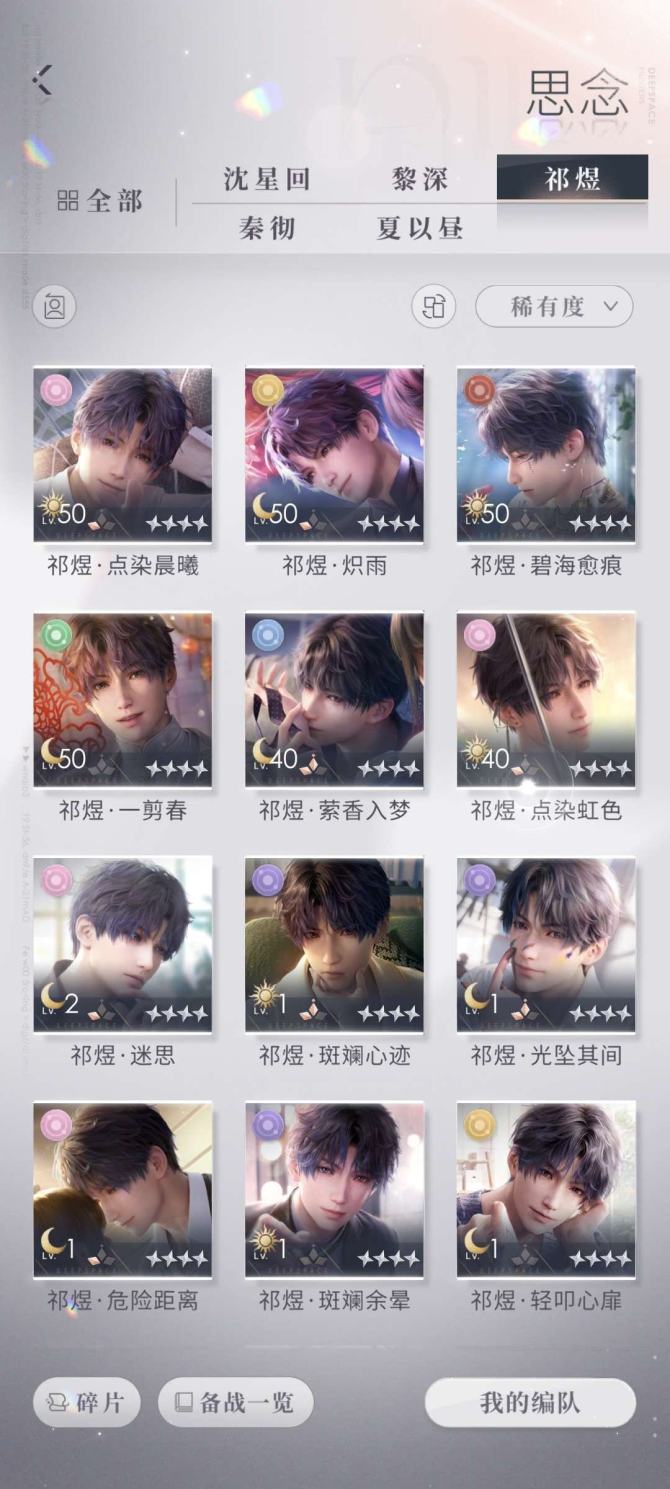Screen dimensions: 670x1489
Task: Select the 秦彻 tab
Action: (x=266, y=228)
